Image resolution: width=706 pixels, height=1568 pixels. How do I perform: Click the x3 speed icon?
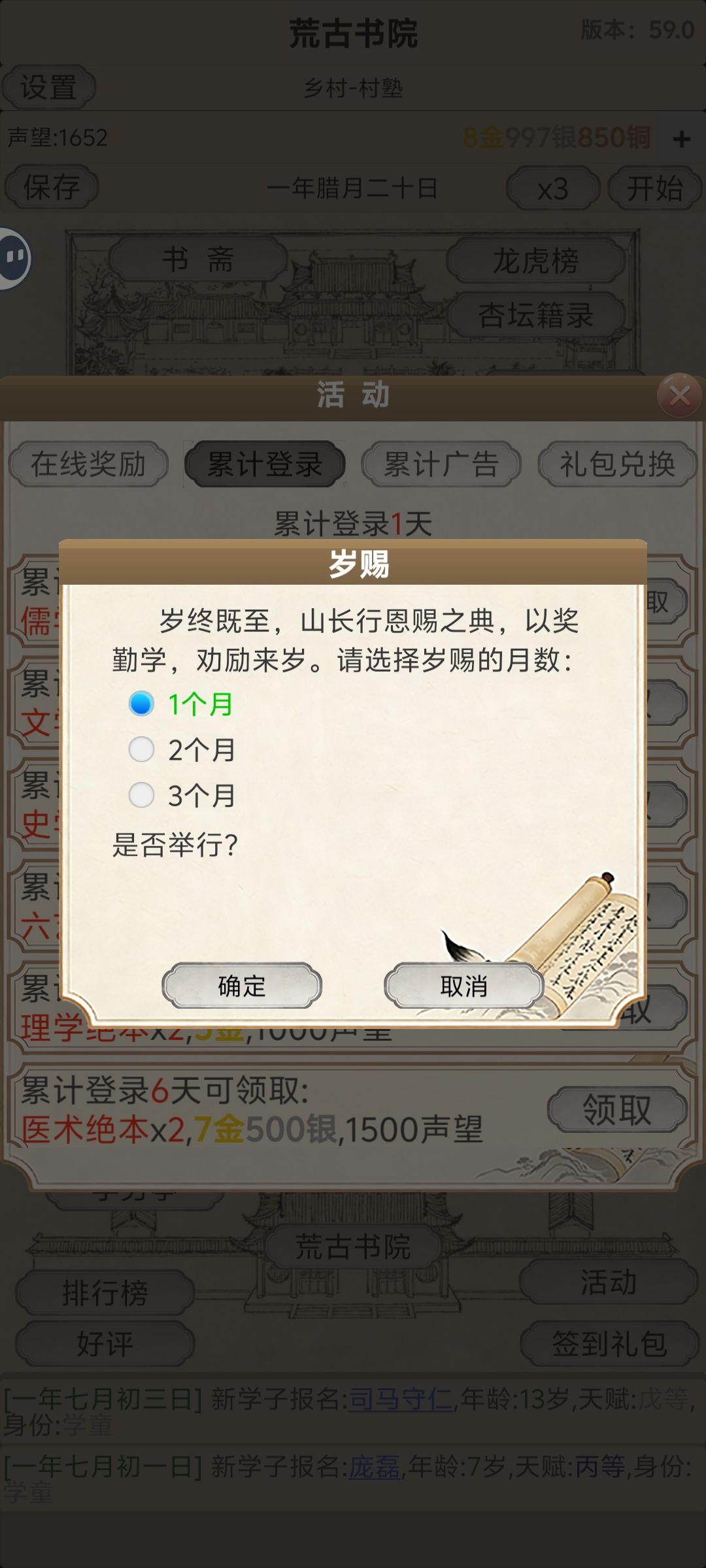[555, 189]
